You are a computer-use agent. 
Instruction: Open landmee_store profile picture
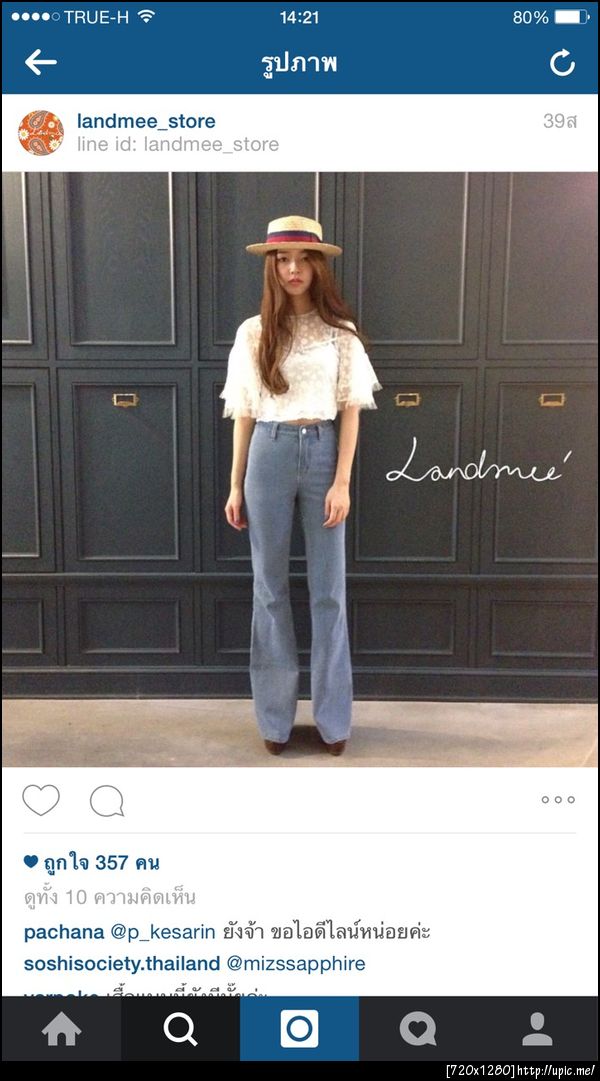[41, 132]
